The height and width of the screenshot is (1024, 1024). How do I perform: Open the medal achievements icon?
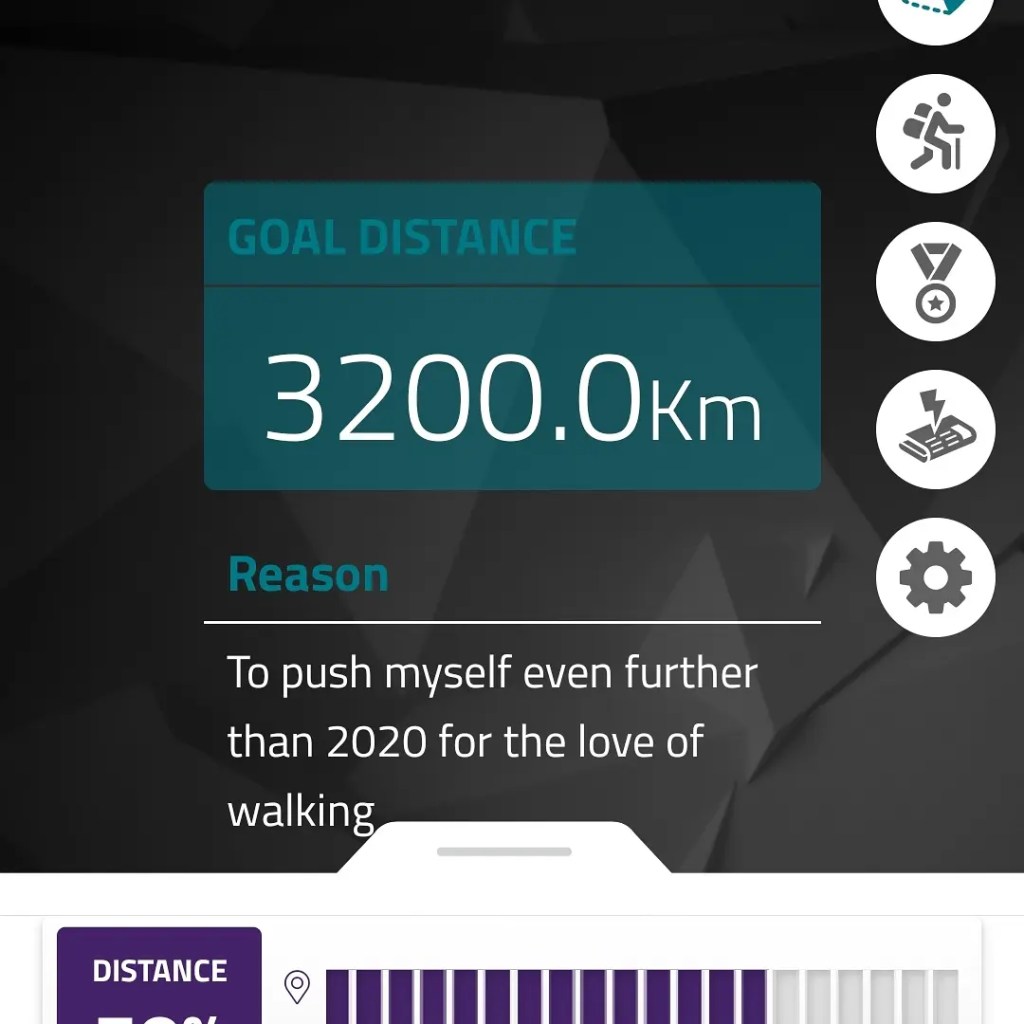click(935, 282)
